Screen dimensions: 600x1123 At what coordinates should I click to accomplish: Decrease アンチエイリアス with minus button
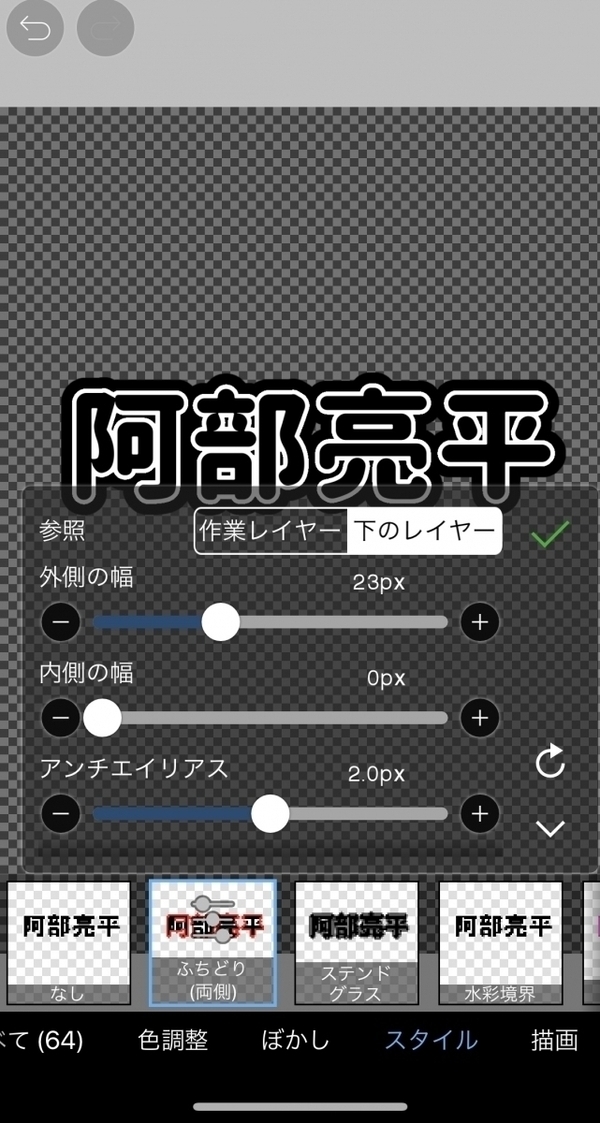click(61, 814)
